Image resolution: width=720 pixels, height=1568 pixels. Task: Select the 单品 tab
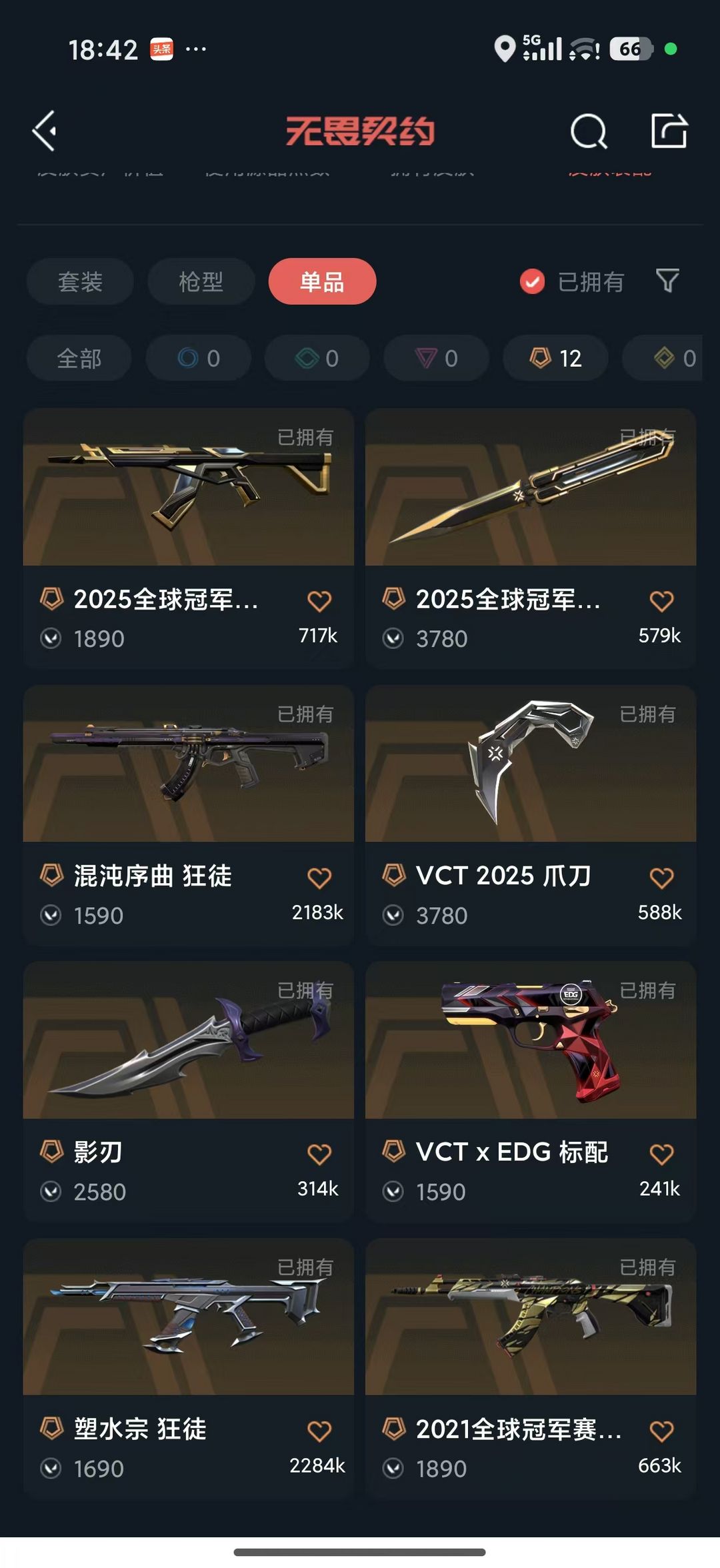322,281
